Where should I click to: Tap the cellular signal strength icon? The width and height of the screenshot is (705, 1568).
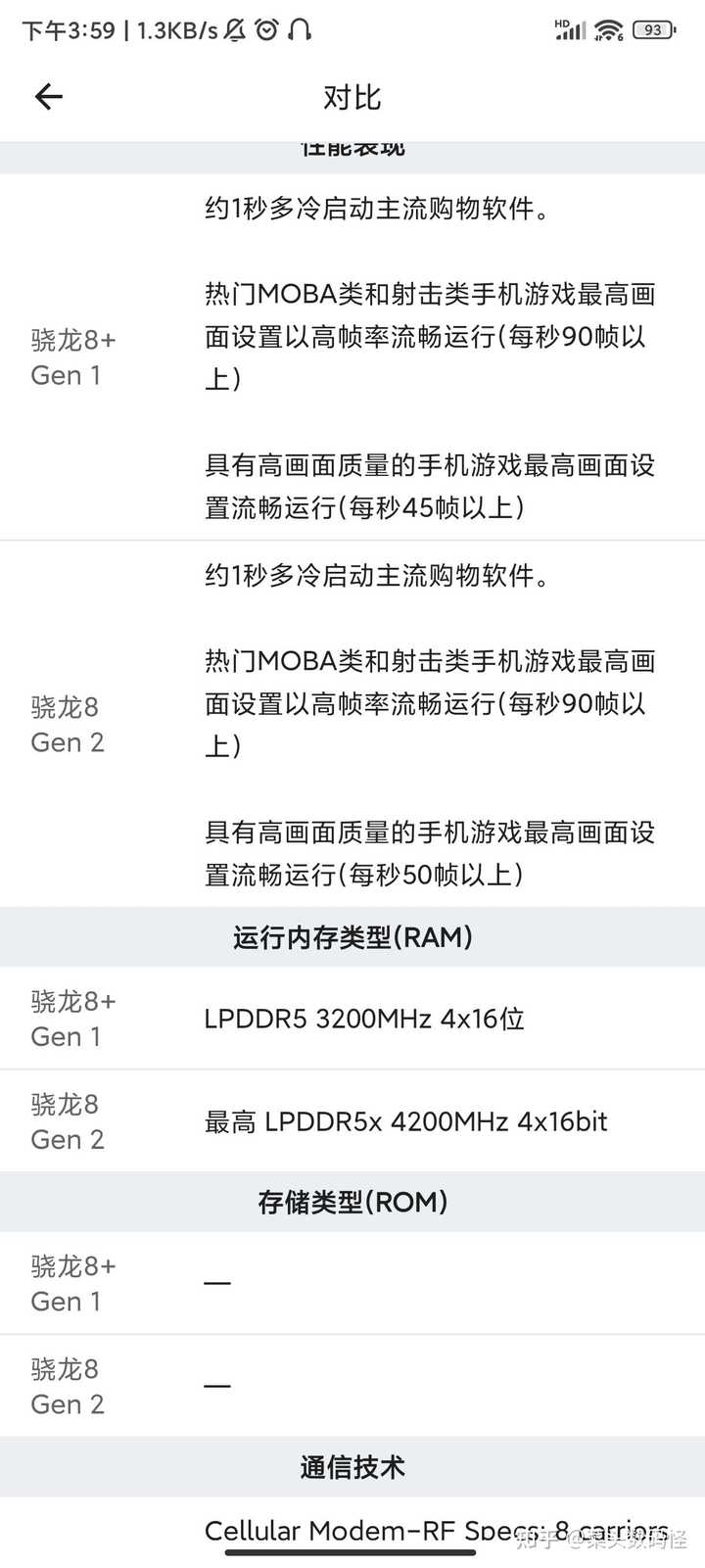click(571, 31)
